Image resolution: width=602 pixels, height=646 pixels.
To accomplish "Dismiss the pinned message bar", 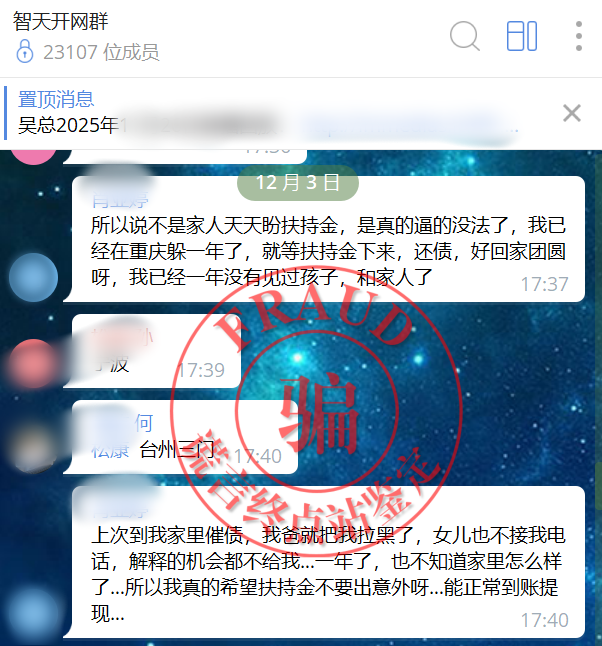I will (x=572, y=113).
